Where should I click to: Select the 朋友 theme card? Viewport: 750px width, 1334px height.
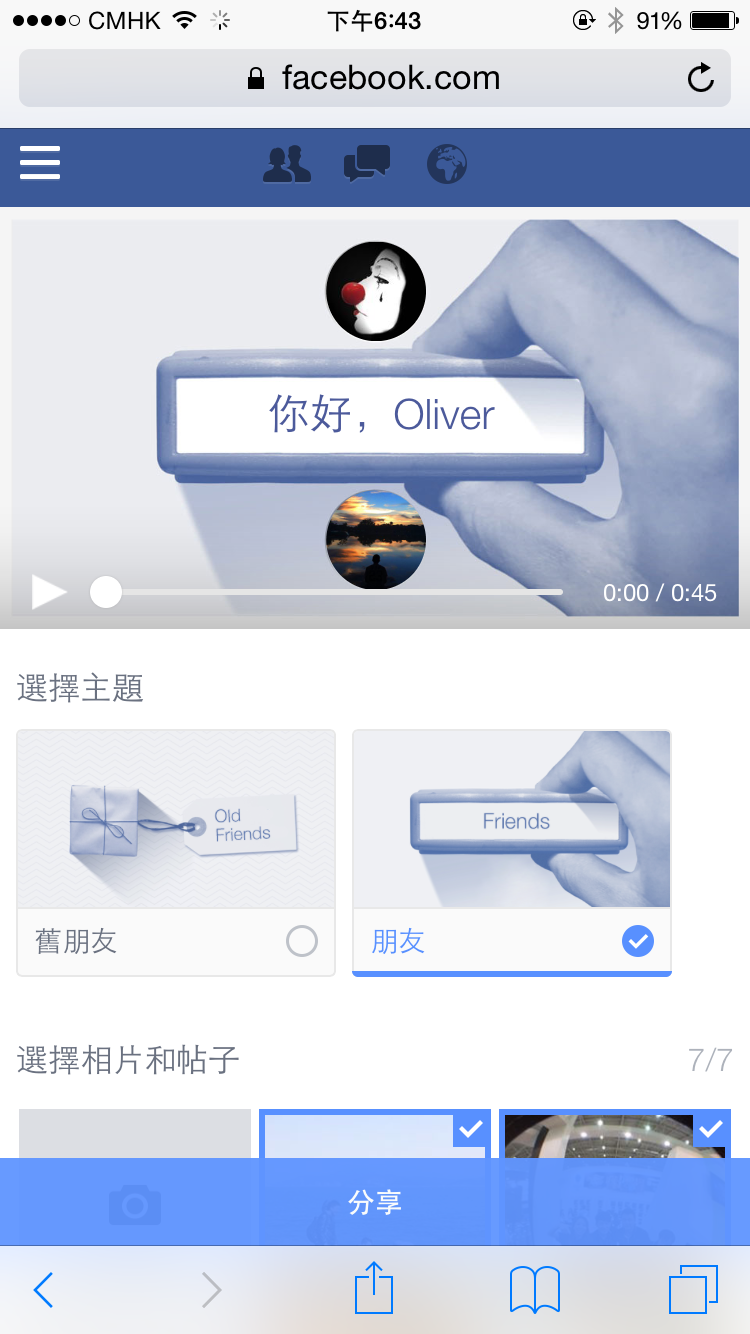[511, 852]
